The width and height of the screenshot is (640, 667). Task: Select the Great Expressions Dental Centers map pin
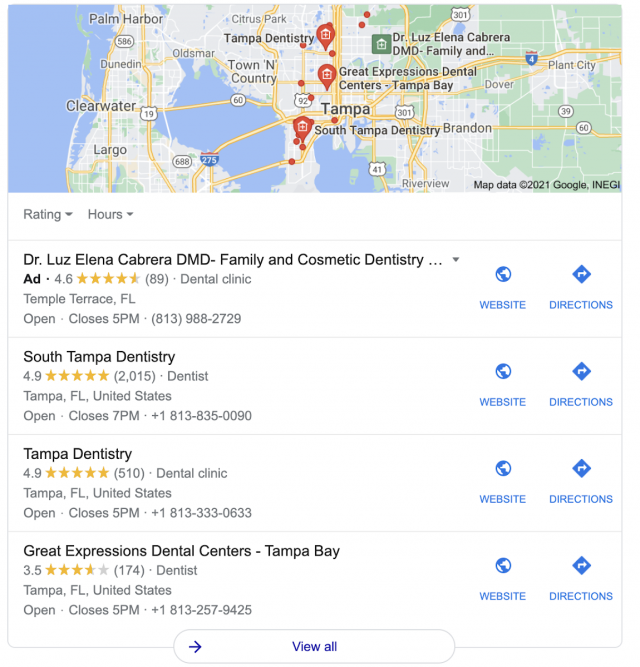click(326, 74)
